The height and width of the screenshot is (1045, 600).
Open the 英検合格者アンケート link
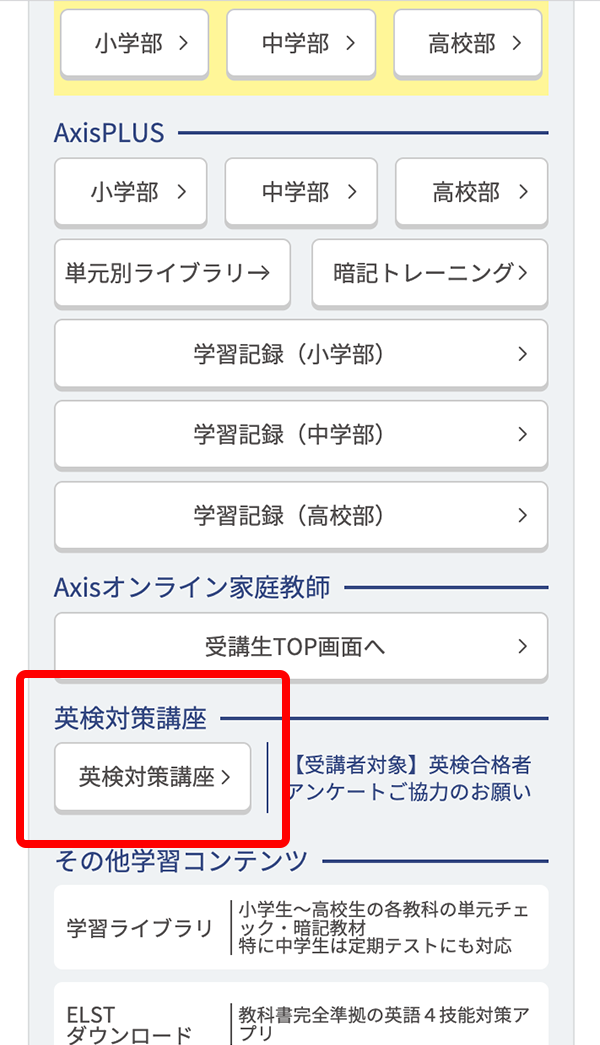click(410, 778)
